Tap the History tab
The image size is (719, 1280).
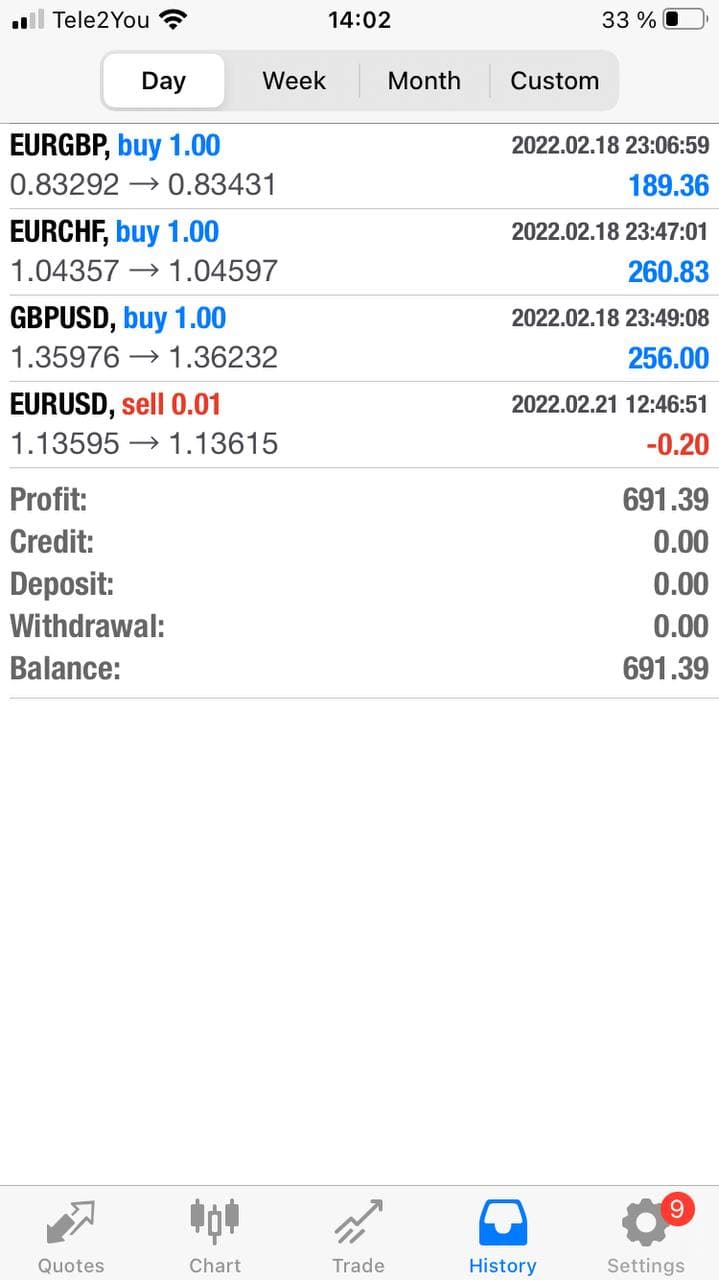[x=502, y=1237]
